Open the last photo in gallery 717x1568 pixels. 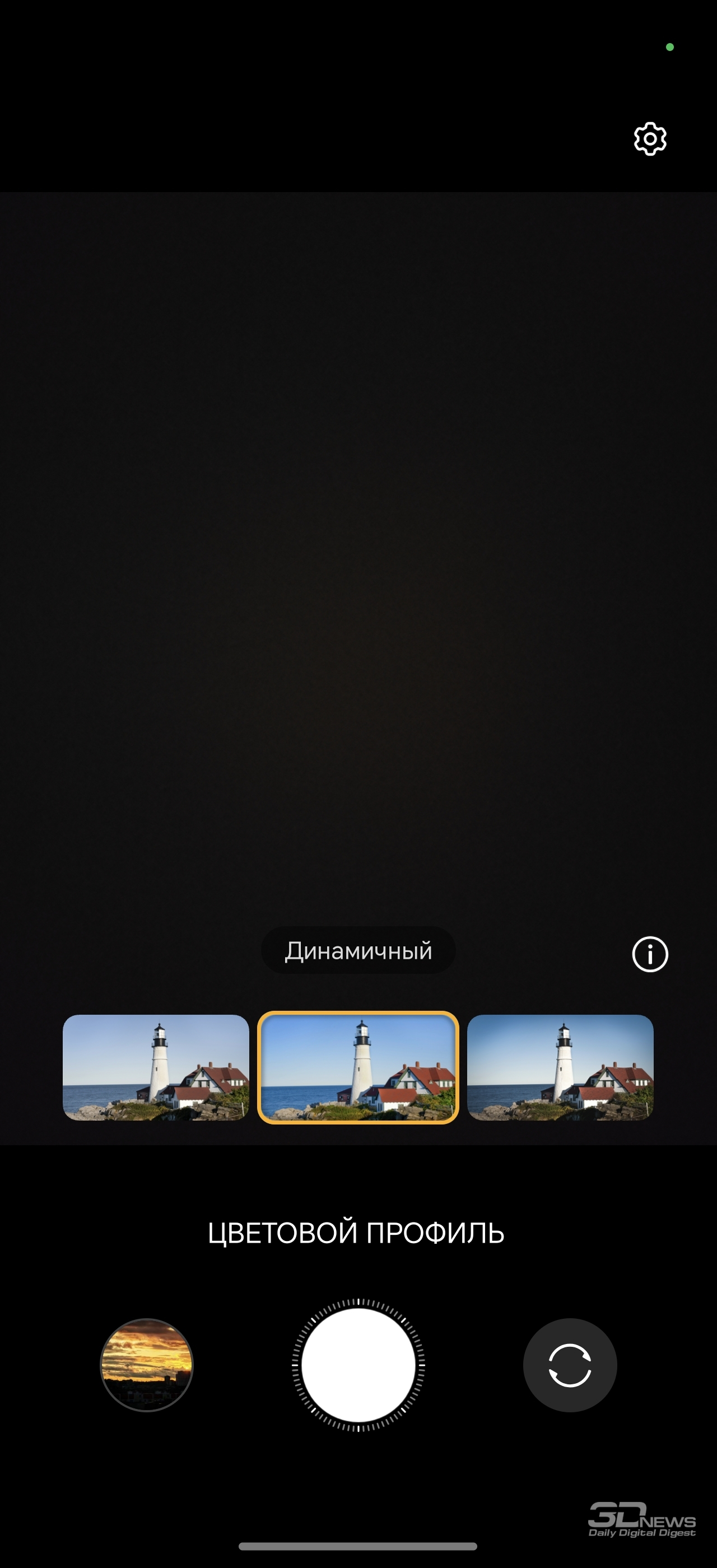(147, 1365)
